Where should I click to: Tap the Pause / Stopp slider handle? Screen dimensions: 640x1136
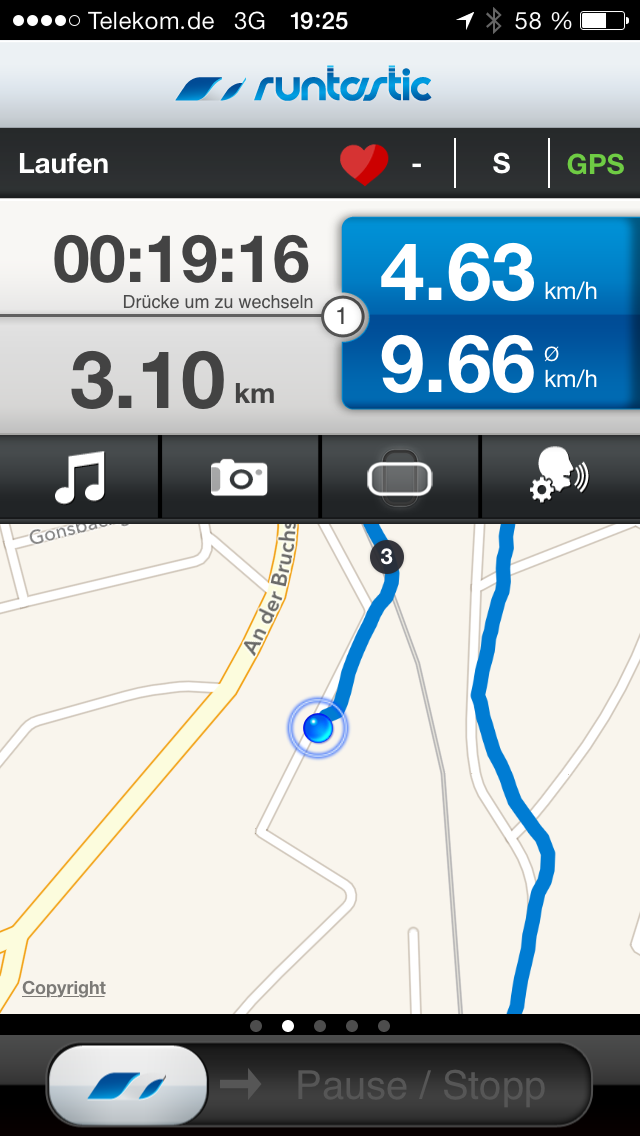[x=128, y=1085]
